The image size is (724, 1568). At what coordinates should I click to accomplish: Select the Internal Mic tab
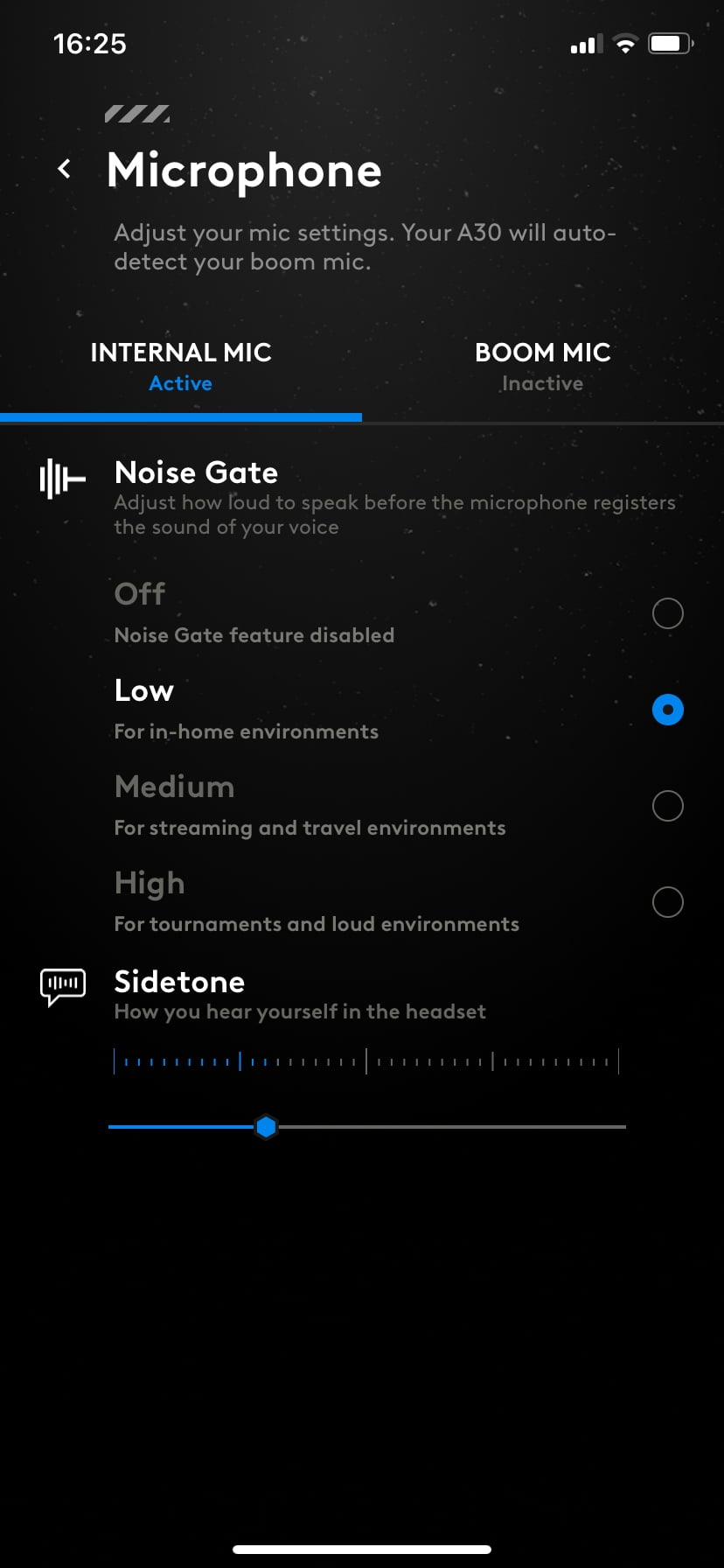tap(181, 367)
